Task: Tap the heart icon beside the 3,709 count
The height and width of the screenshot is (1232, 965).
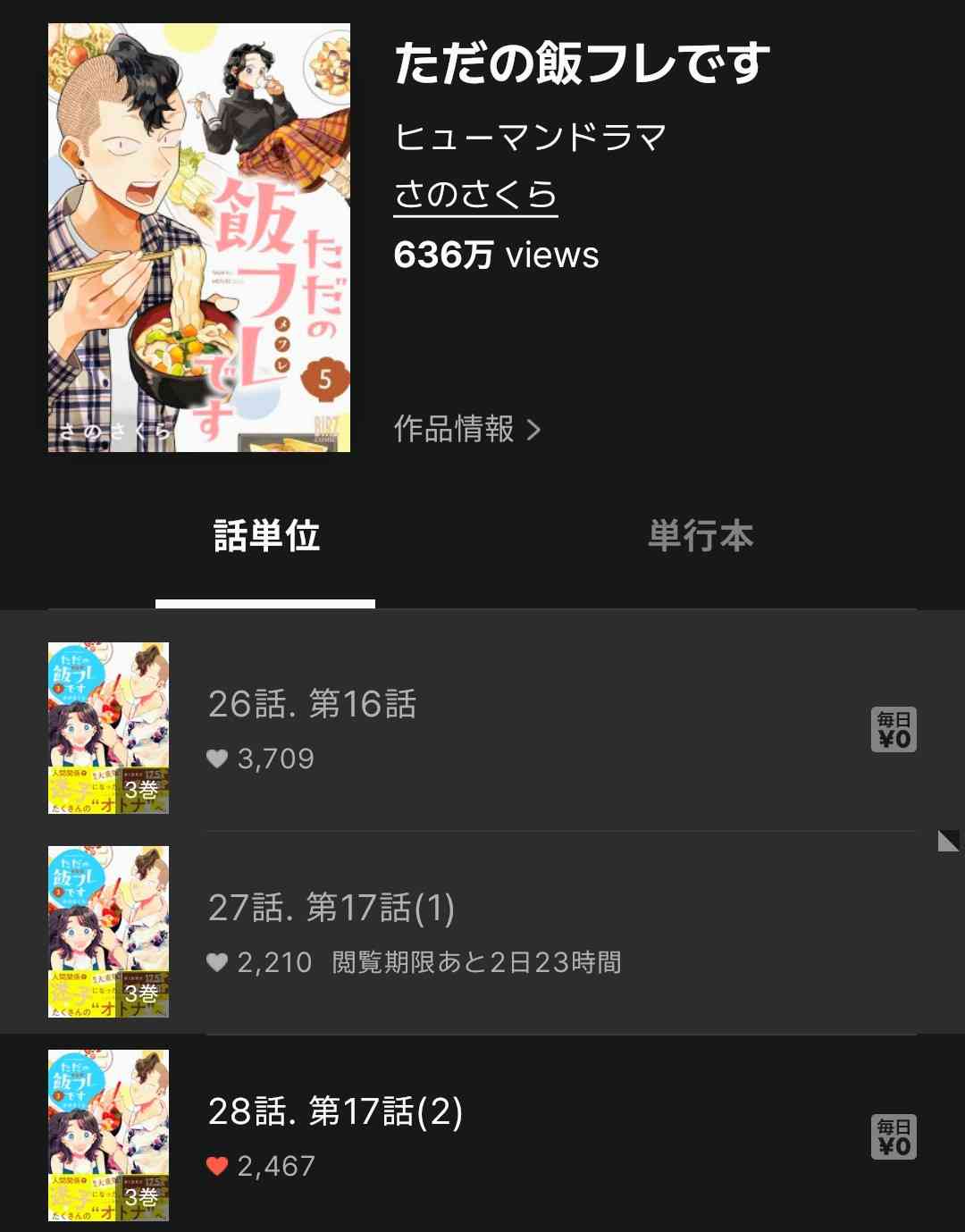Action: coord(215,758)
